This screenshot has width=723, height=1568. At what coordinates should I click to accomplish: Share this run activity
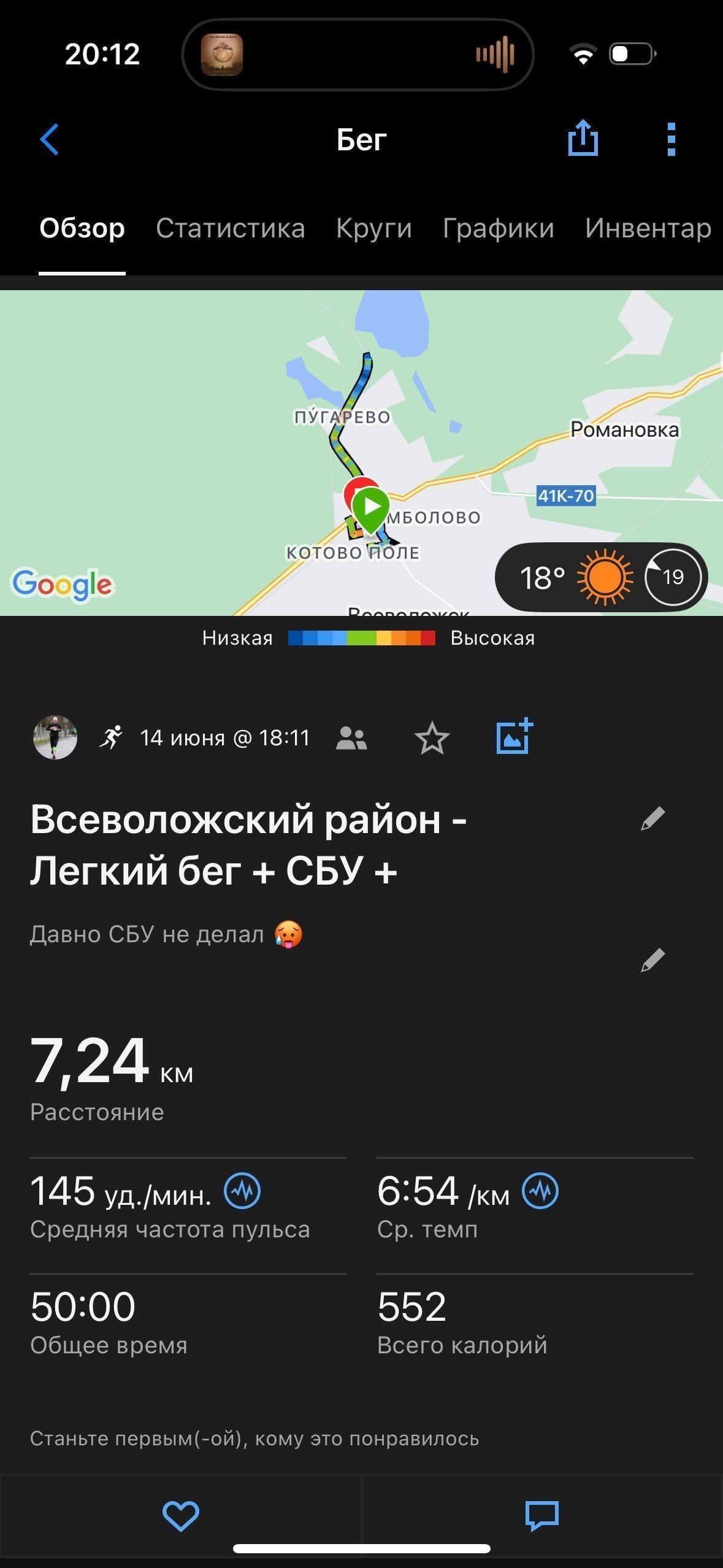coord(583,138)
